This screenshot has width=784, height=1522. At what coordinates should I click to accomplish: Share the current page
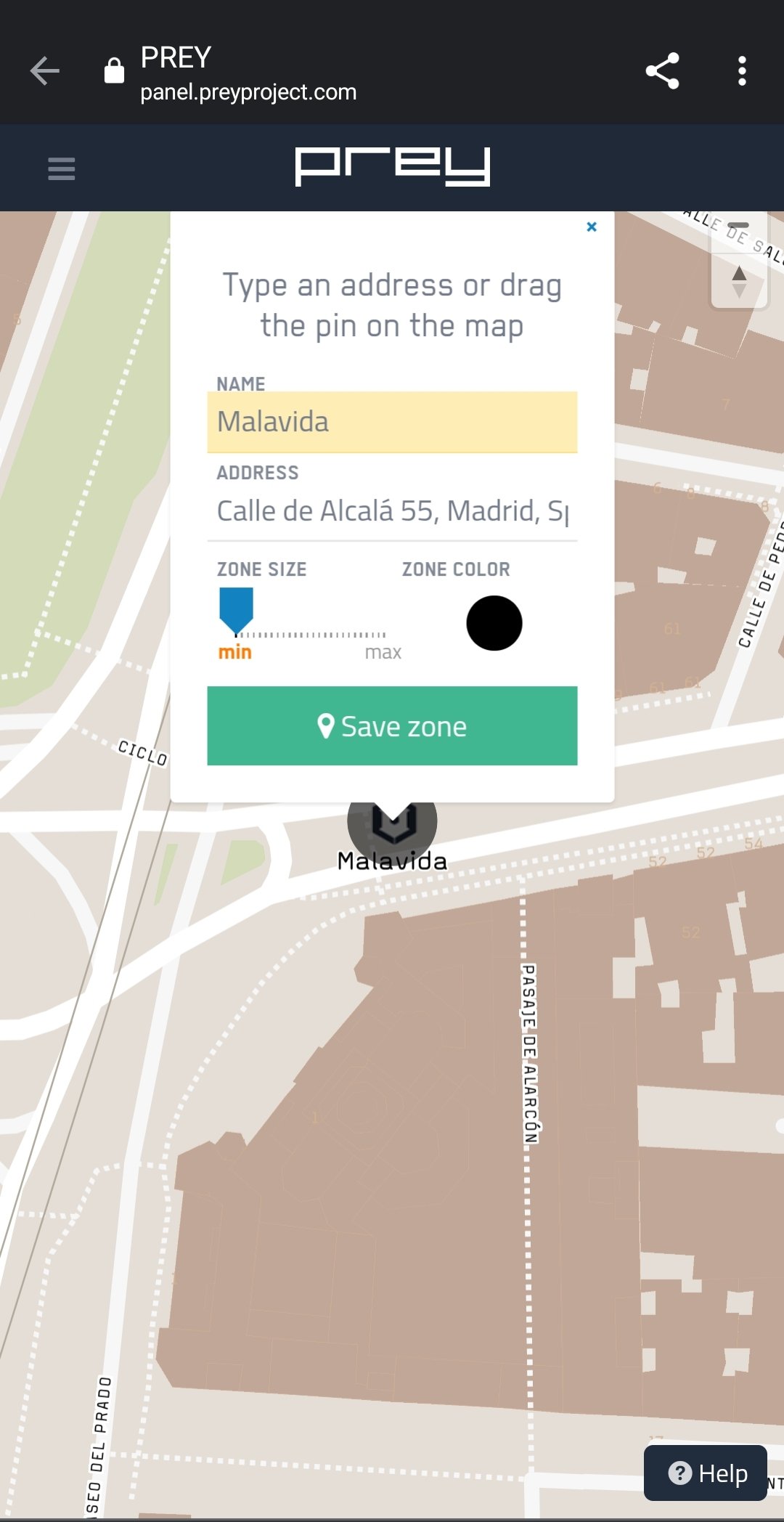tap(662, 71)
